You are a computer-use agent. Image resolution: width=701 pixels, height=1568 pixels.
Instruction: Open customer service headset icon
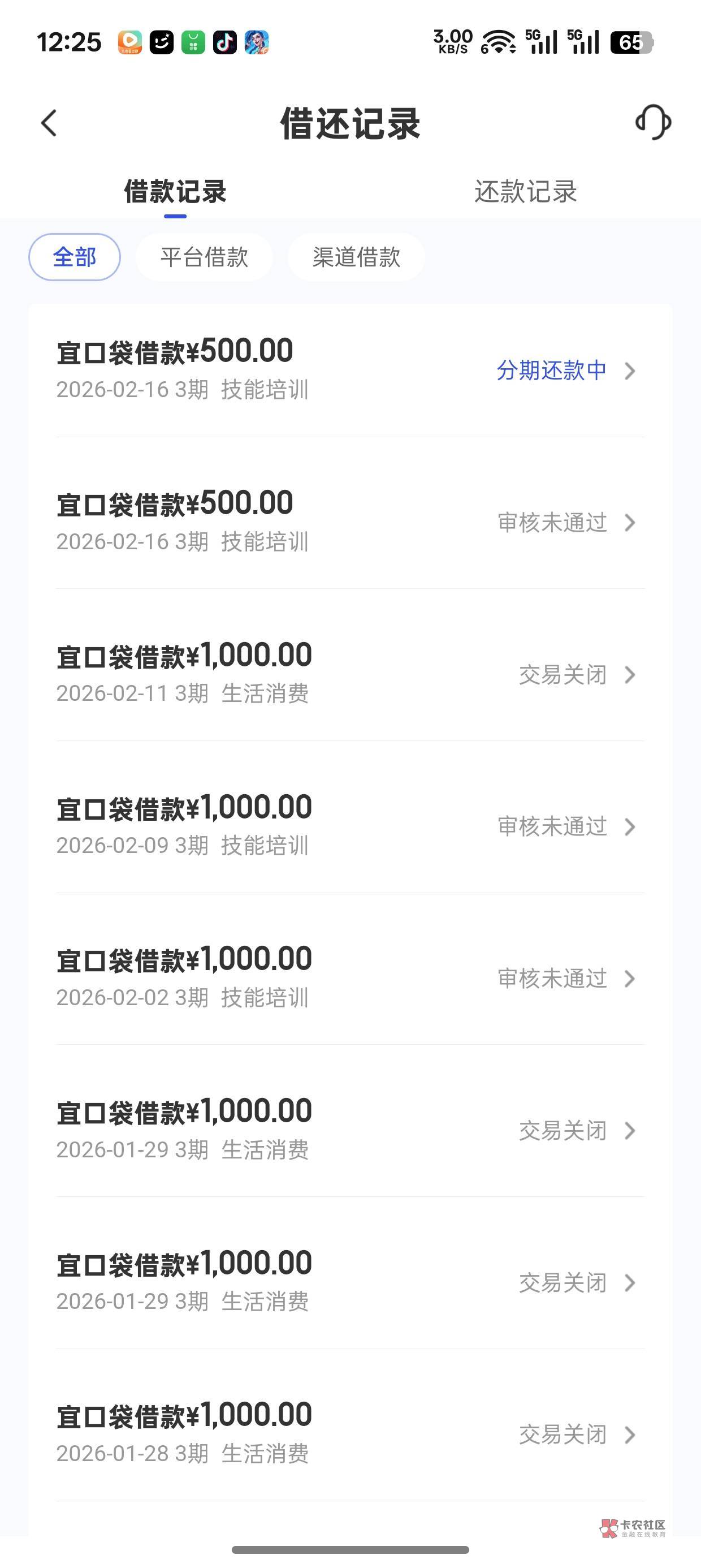coord(653,122)
